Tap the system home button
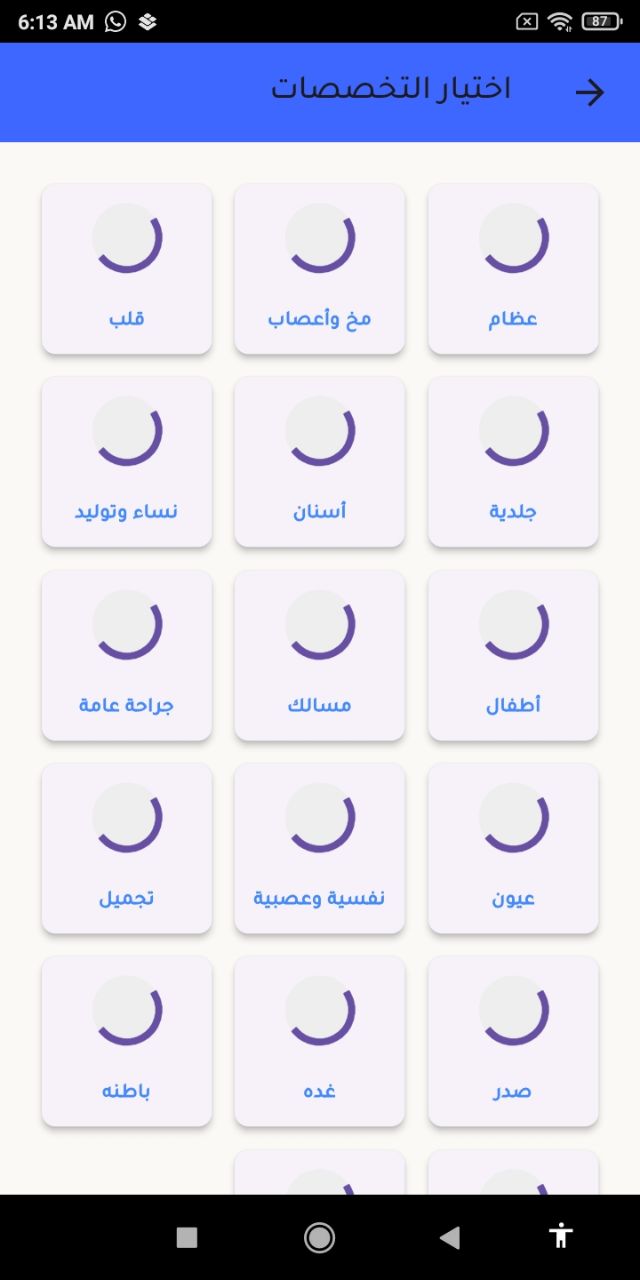 click(320, 1238)
